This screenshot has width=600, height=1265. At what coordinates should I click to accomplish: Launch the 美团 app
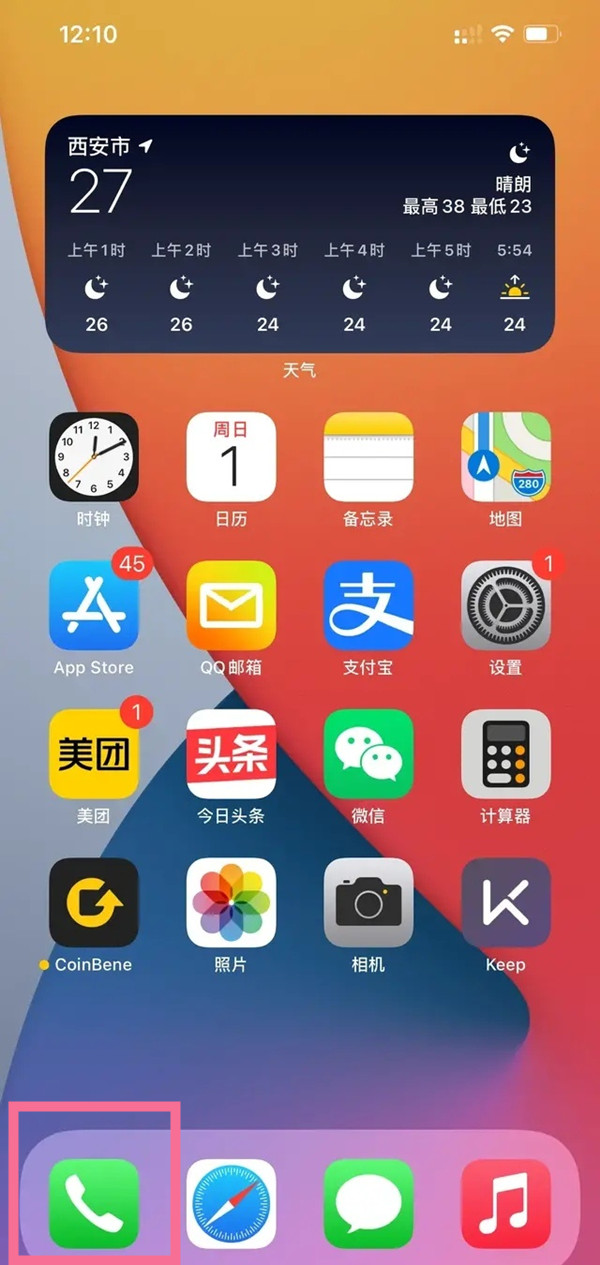[94, 754]
